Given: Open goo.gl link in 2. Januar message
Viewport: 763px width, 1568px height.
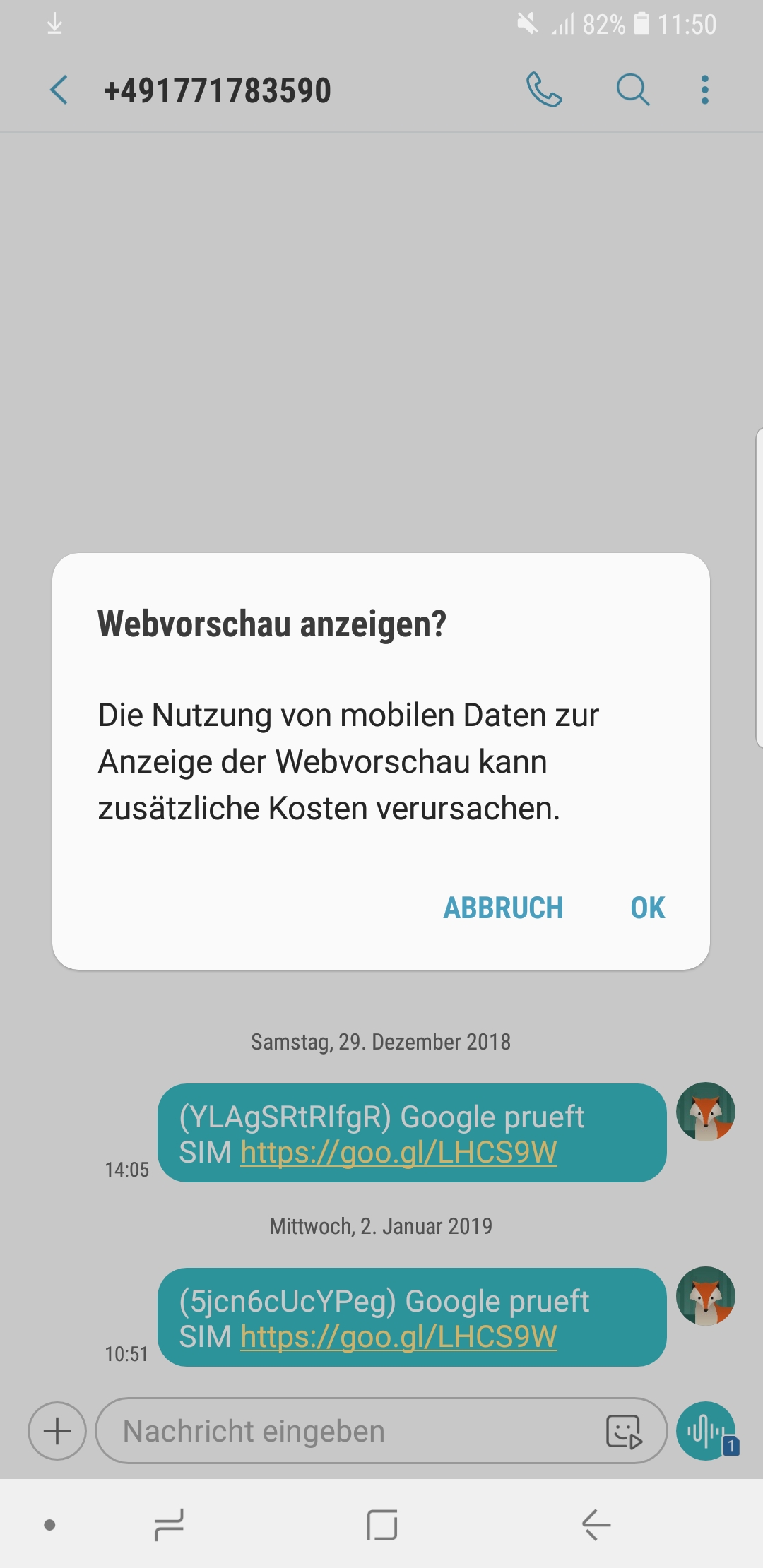Looking at the screenshot, I should click(x=398, y=1336).
